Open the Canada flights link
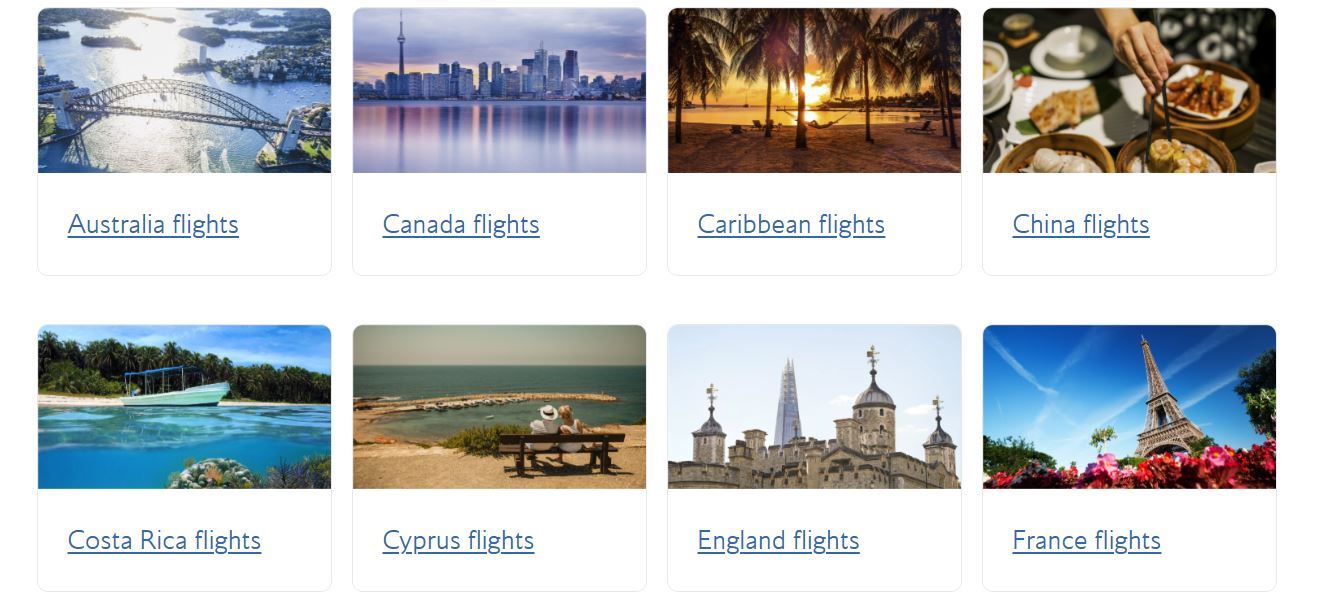1330x604 pixels. pos(461,224)
